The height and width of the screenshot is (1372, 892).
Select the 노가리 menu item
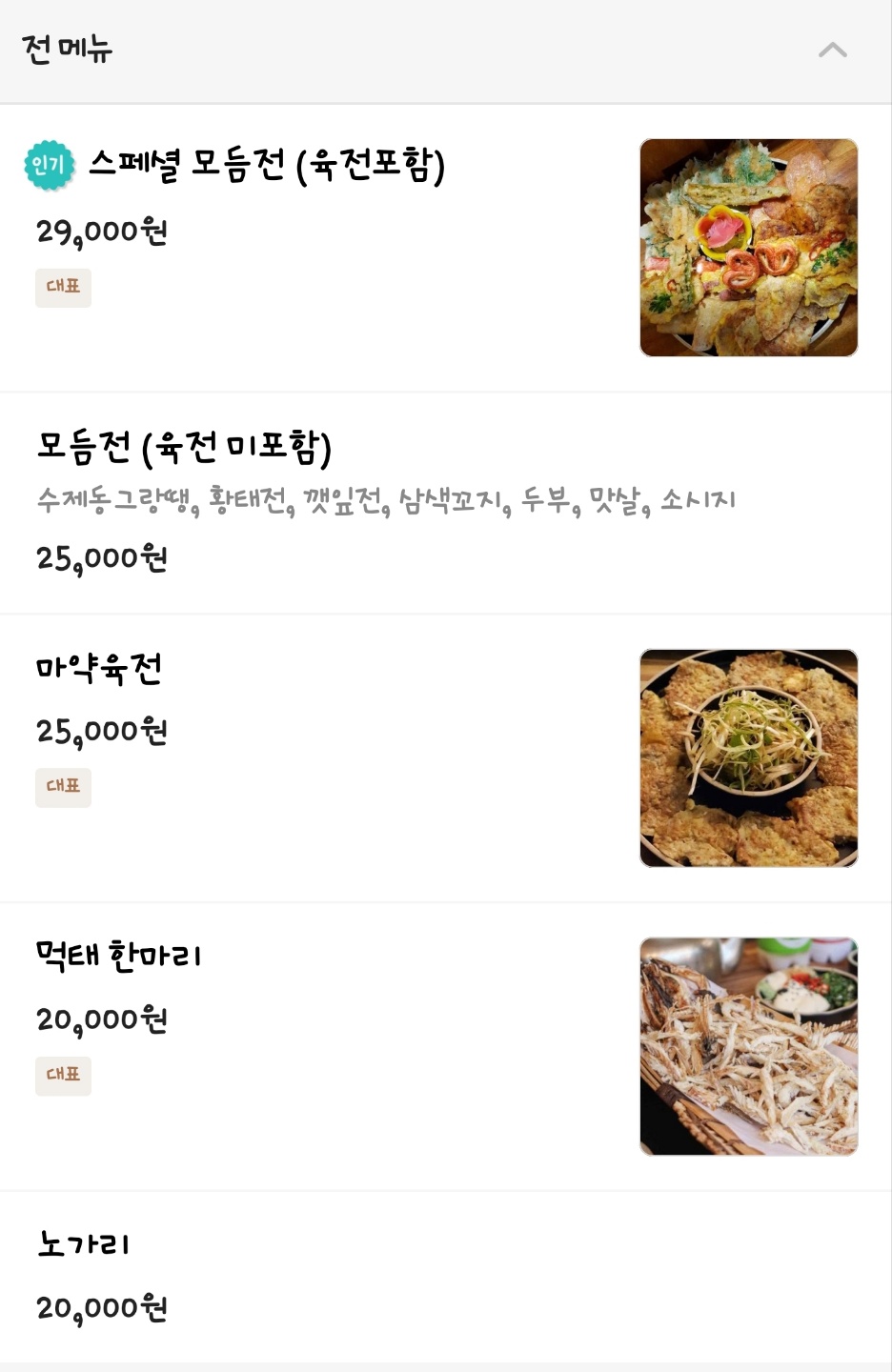446,1278
